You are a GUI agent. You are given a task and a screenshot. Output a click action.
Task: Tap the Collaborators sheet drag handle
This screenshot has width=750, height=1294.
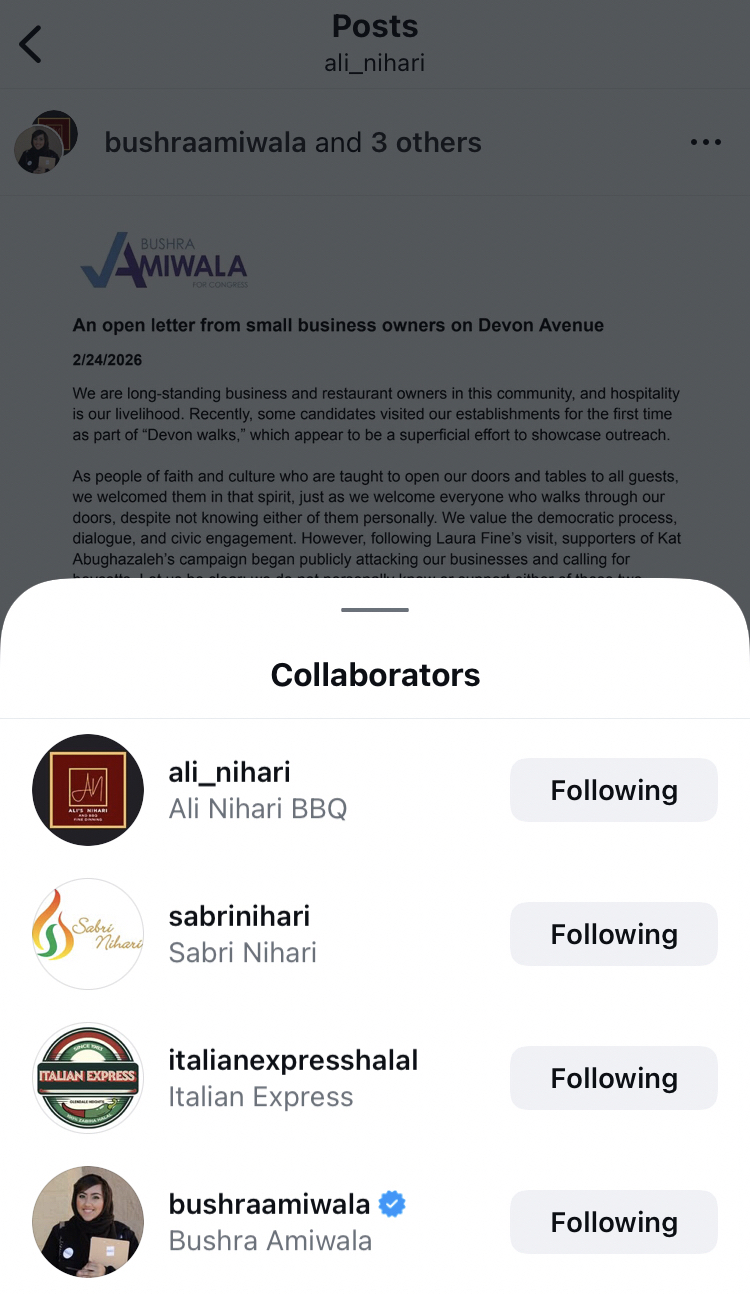(x=375, y=609)
